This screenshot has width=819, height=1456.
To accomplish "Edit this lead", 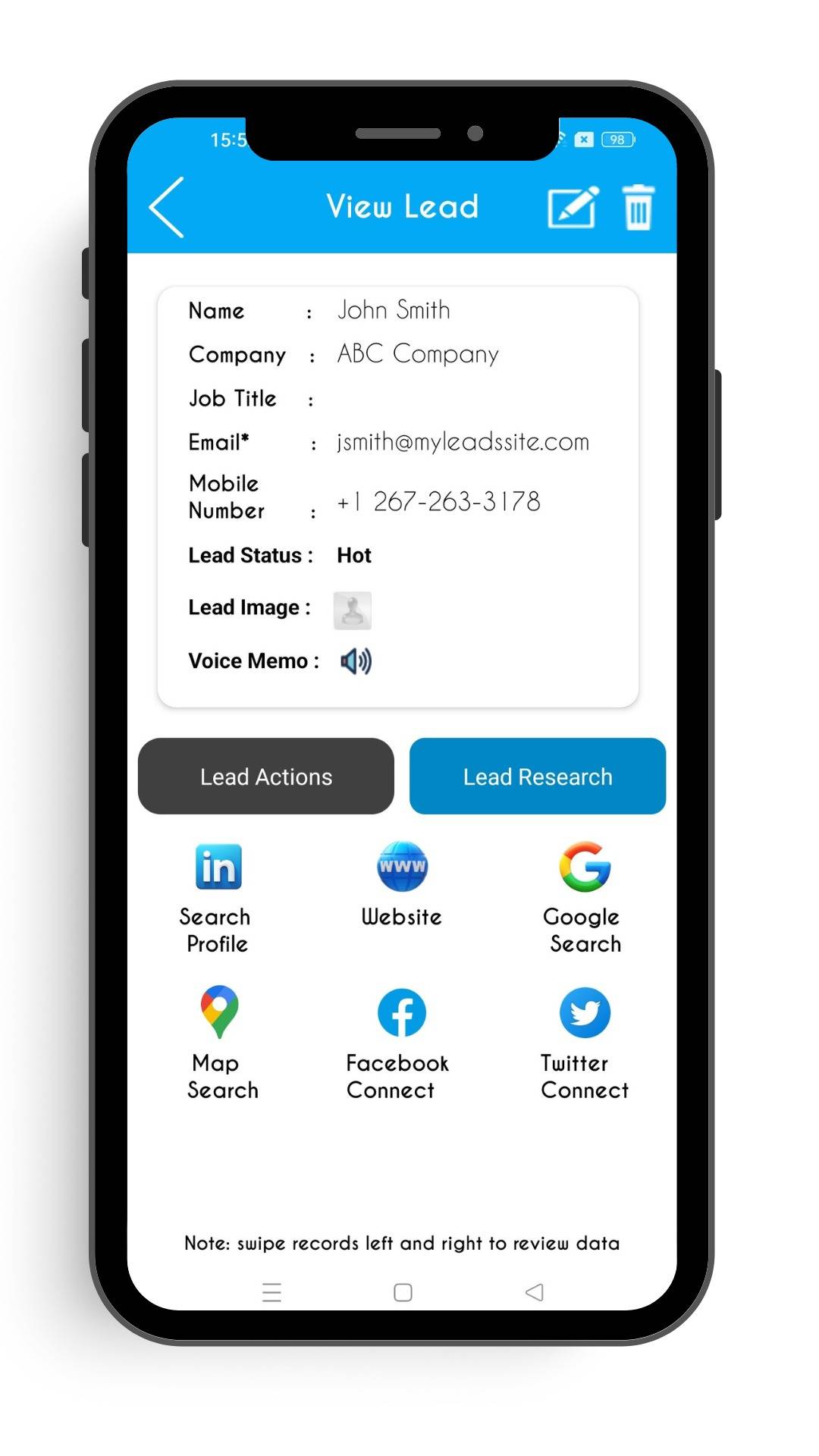I will (573, 207).
